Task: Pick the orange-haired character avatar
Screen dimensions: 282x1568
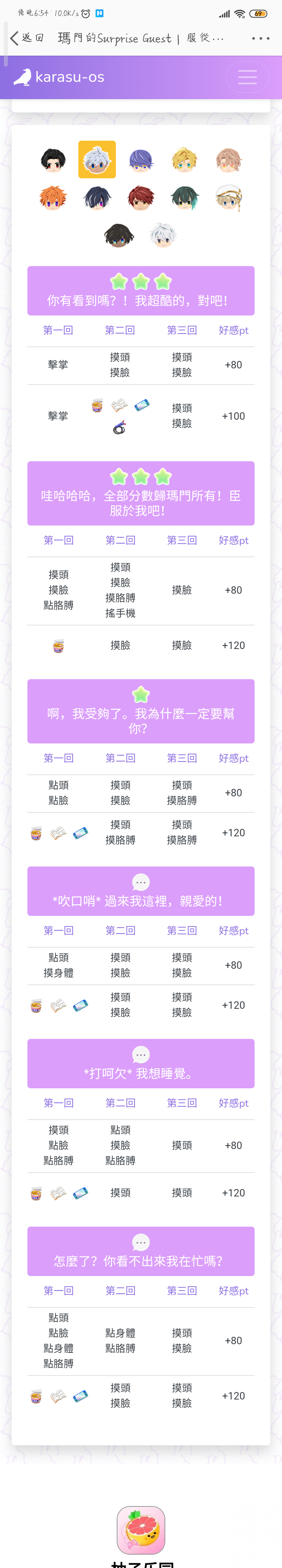Action: [53, 198]
